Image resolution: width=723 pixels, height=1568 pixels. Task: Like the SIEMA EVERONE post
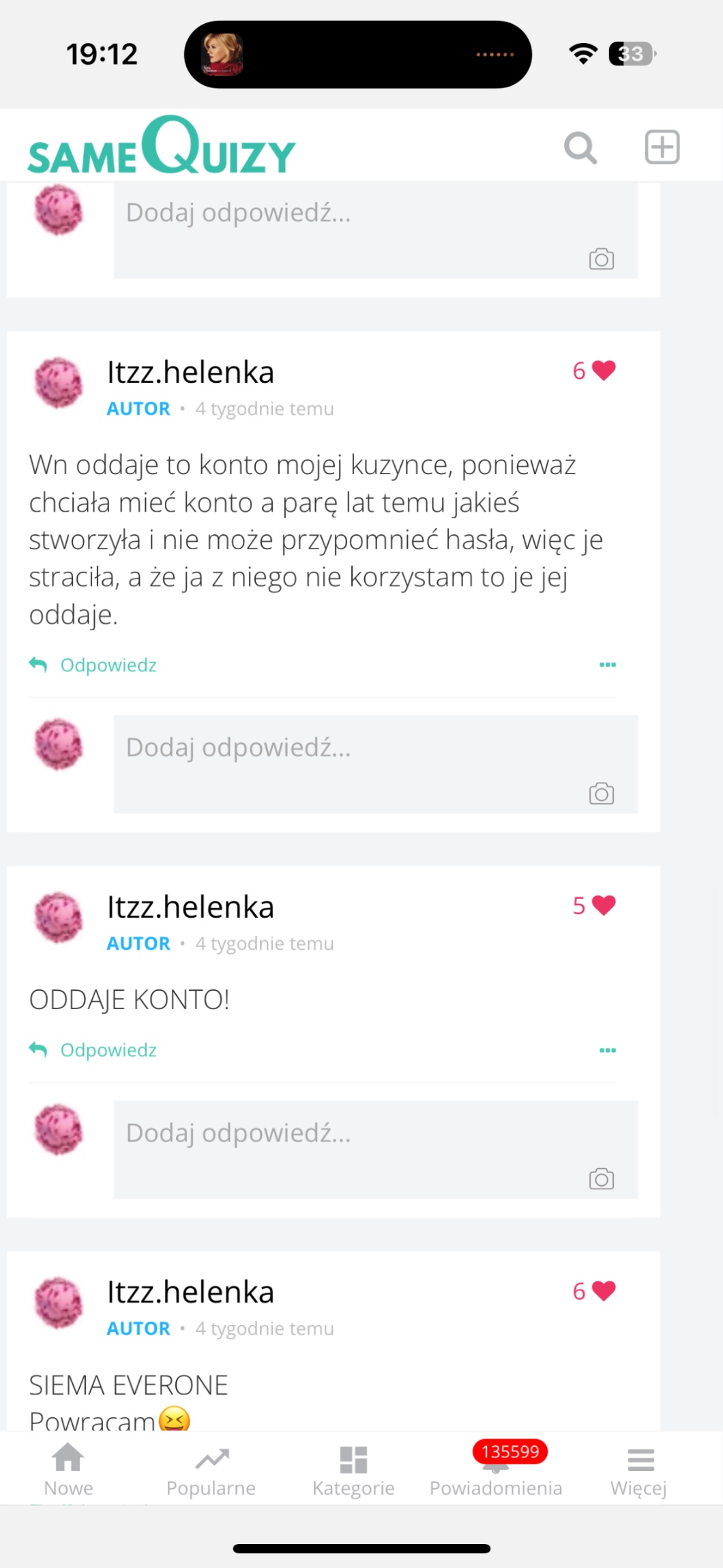click(603, 1291)
